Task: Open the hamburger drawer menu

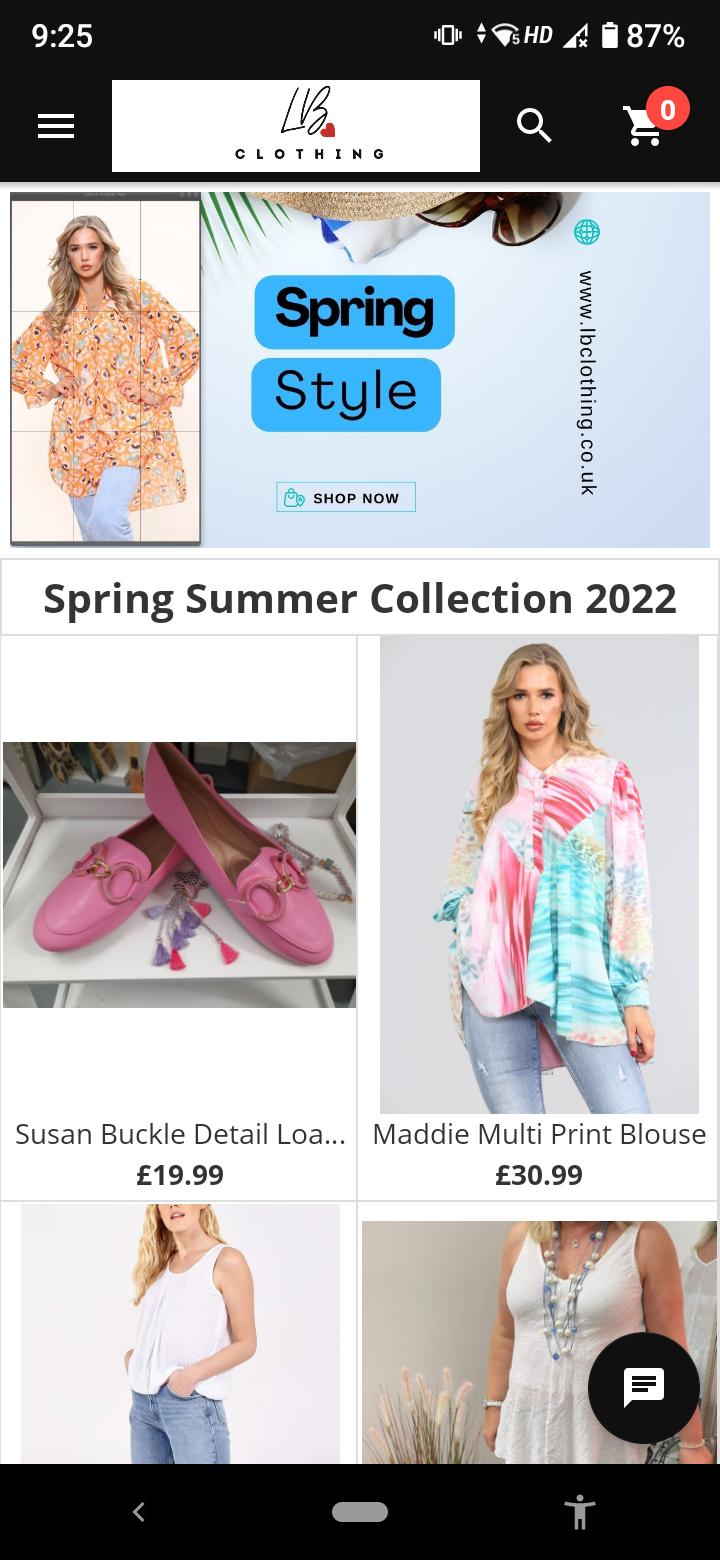Action: click(56, 126)
